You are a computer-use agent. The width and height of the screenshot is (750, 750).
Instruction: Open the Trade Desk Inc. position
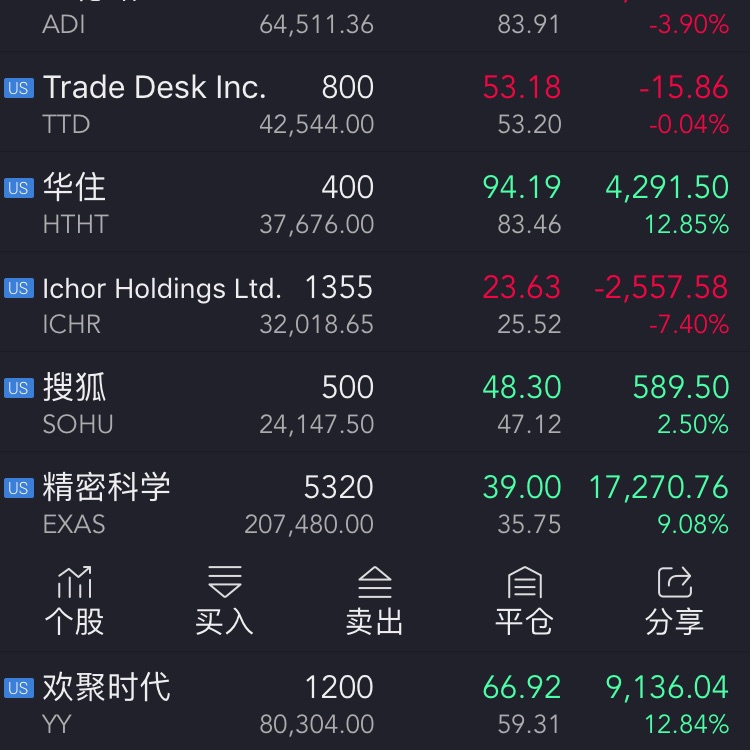pyautogui.click(x=375, y=104)
